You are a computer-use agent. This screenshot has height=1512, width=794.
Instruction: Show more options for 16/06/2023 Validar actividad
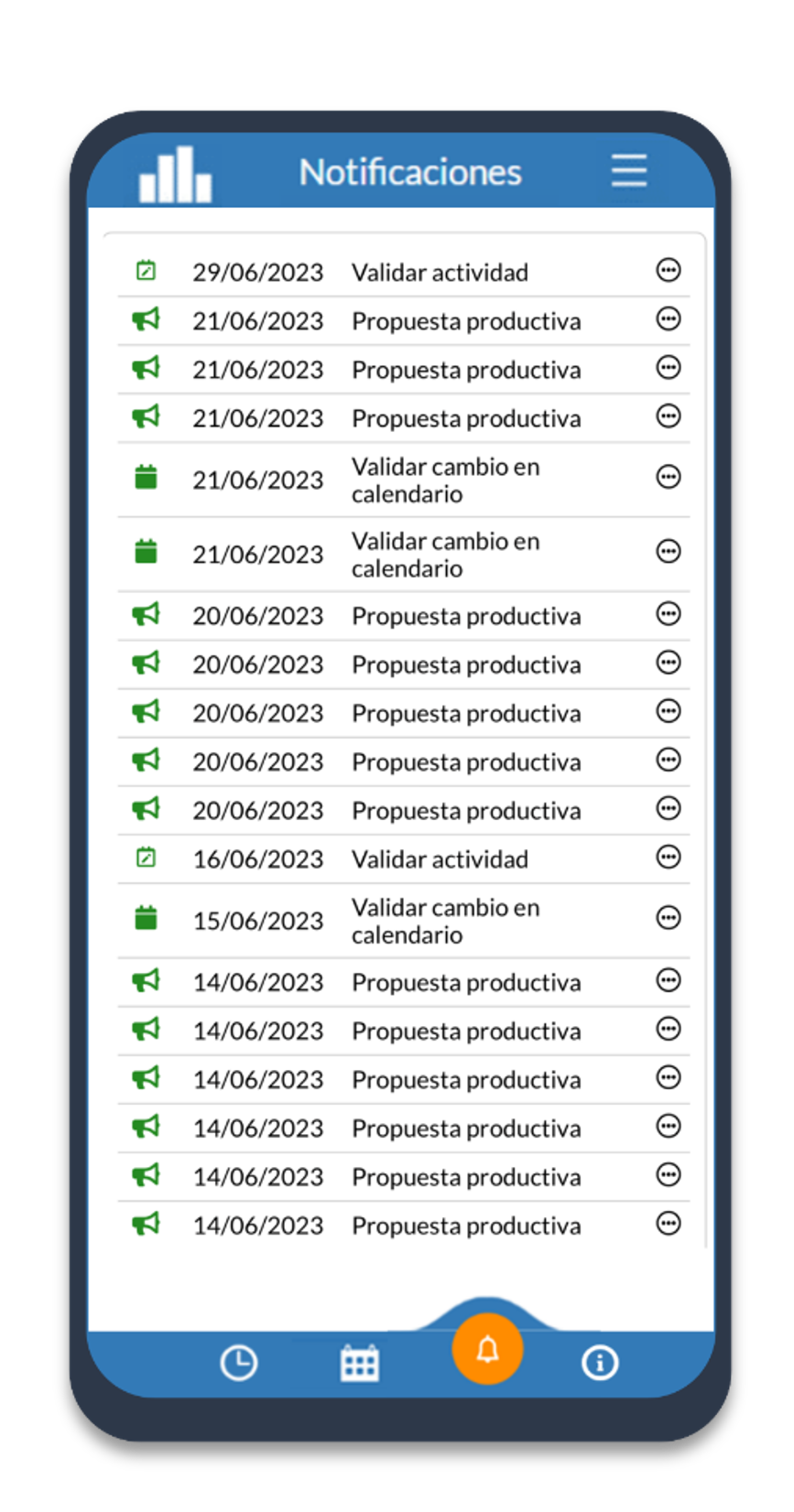669,858
